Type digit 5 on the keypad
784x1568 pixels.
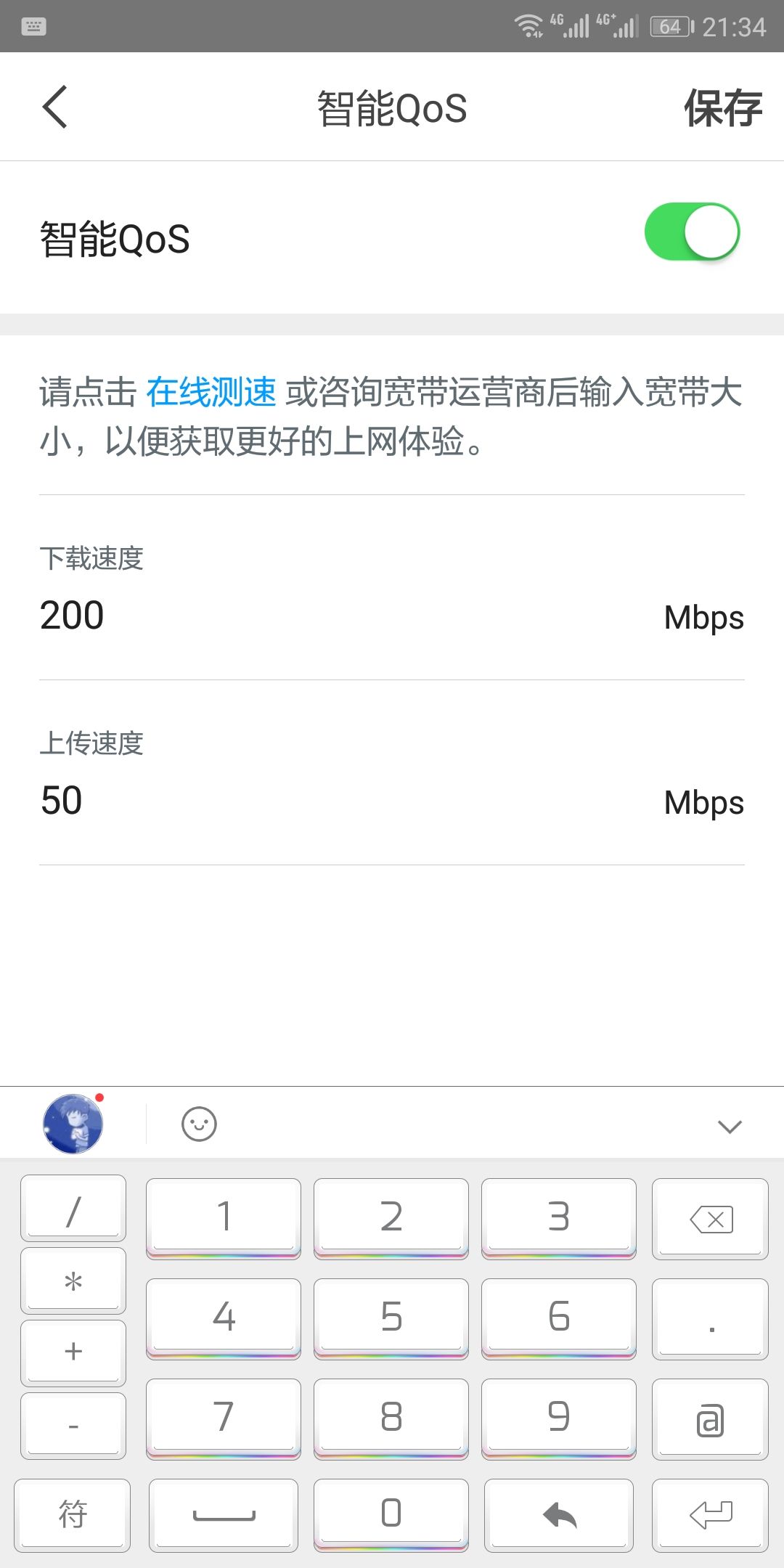click(x=391, y=1318)
